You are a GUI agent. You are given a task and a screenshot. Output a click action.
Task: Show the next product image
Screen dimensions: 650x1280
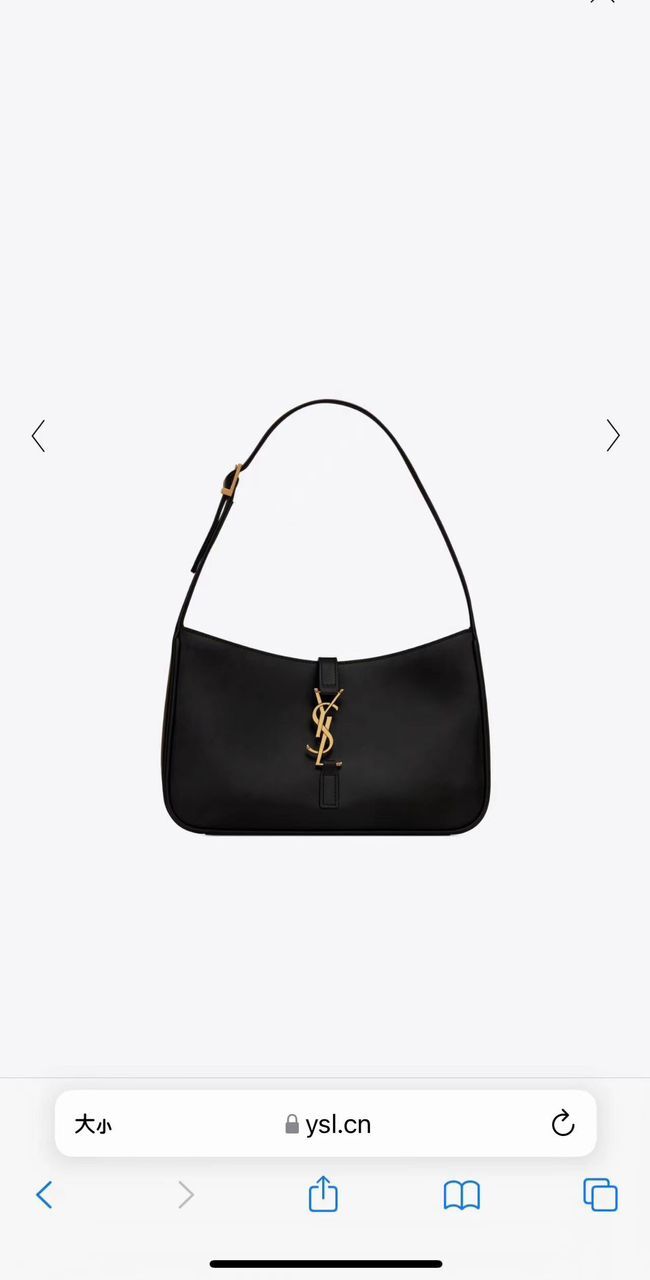(612, 436)
